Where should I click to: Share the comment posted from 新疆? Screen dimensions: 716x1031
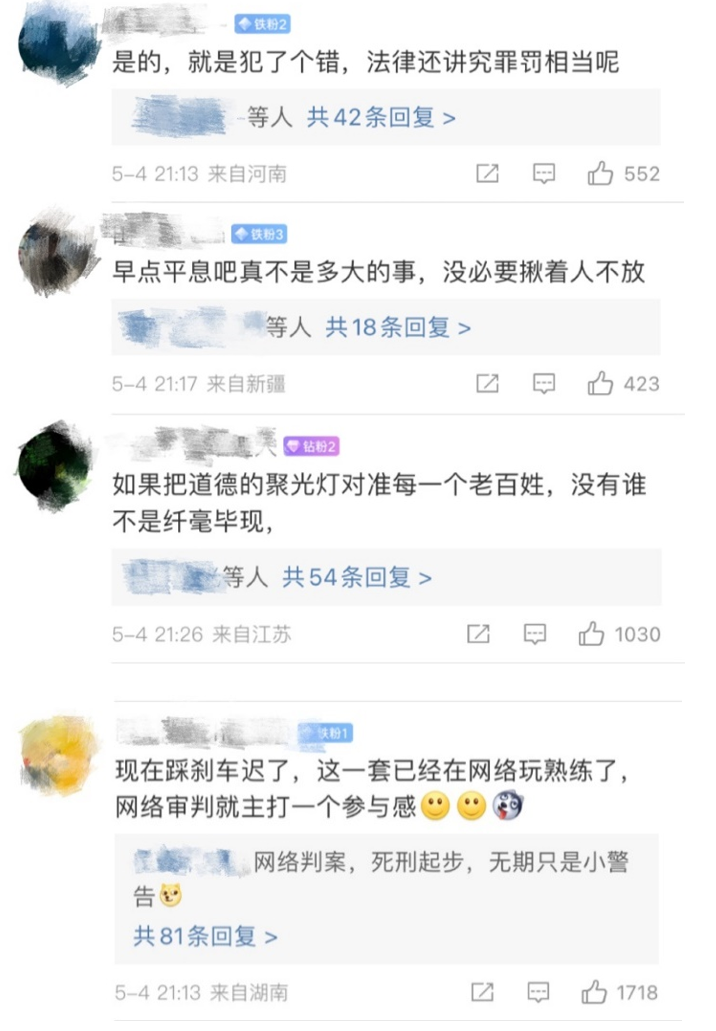tap(487, 383)
